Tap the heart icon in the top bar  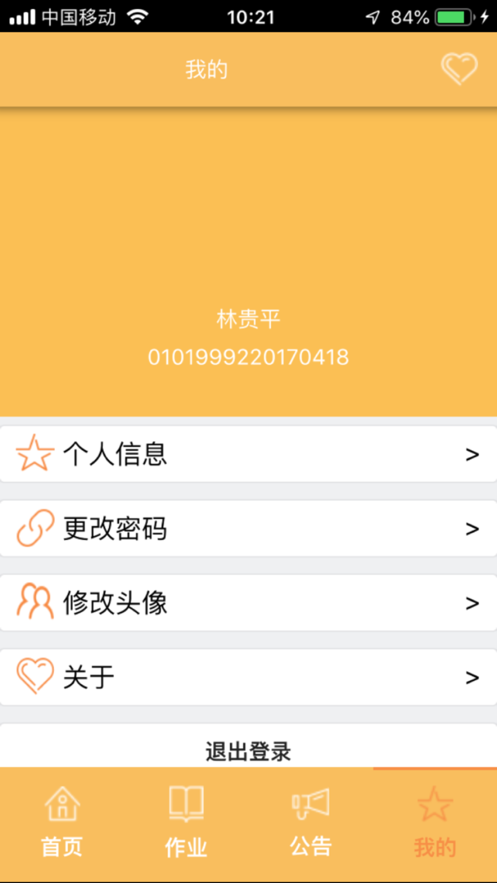click(x=459, y=69)
